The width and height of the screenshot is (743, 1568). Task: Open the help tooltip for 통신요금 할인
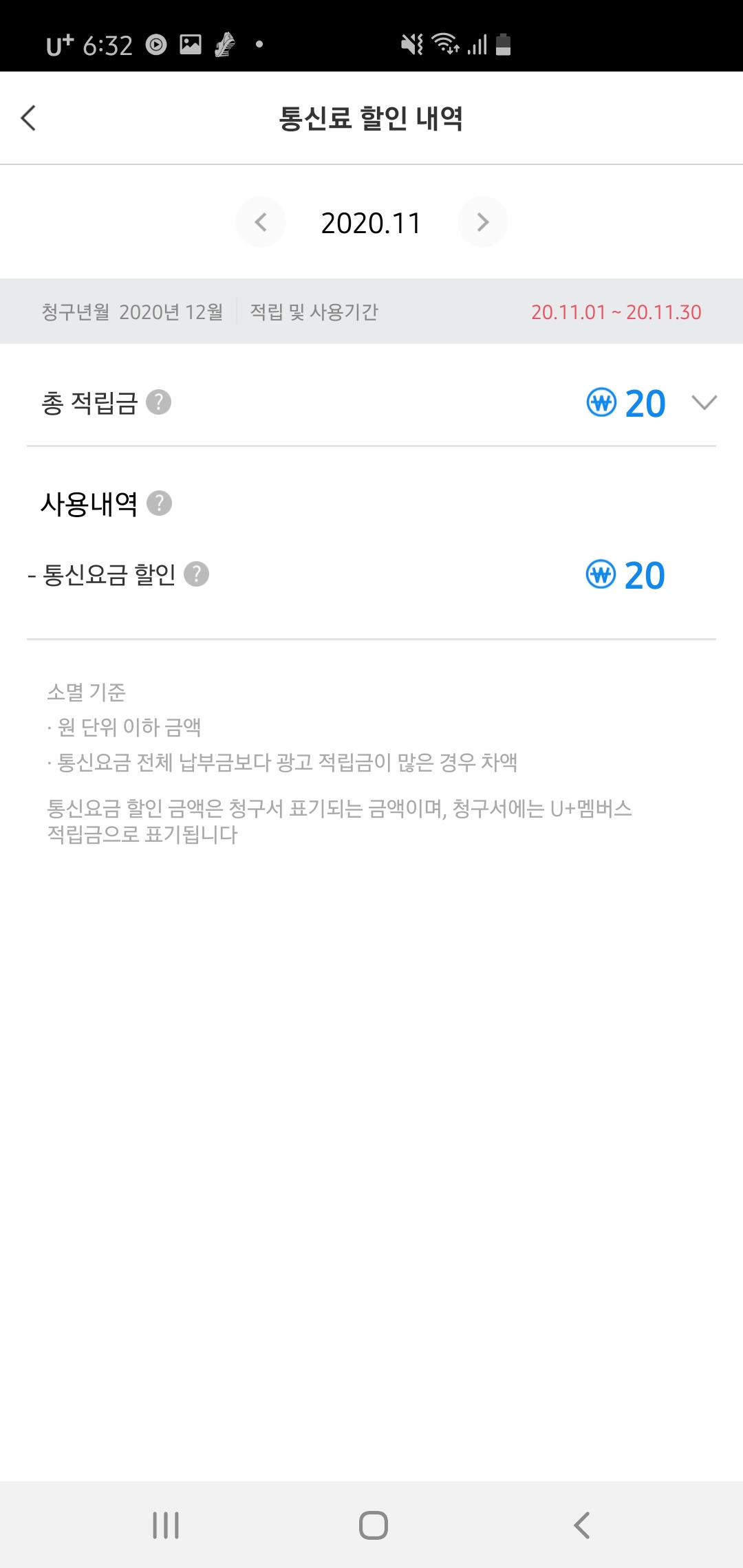[197, 574]
